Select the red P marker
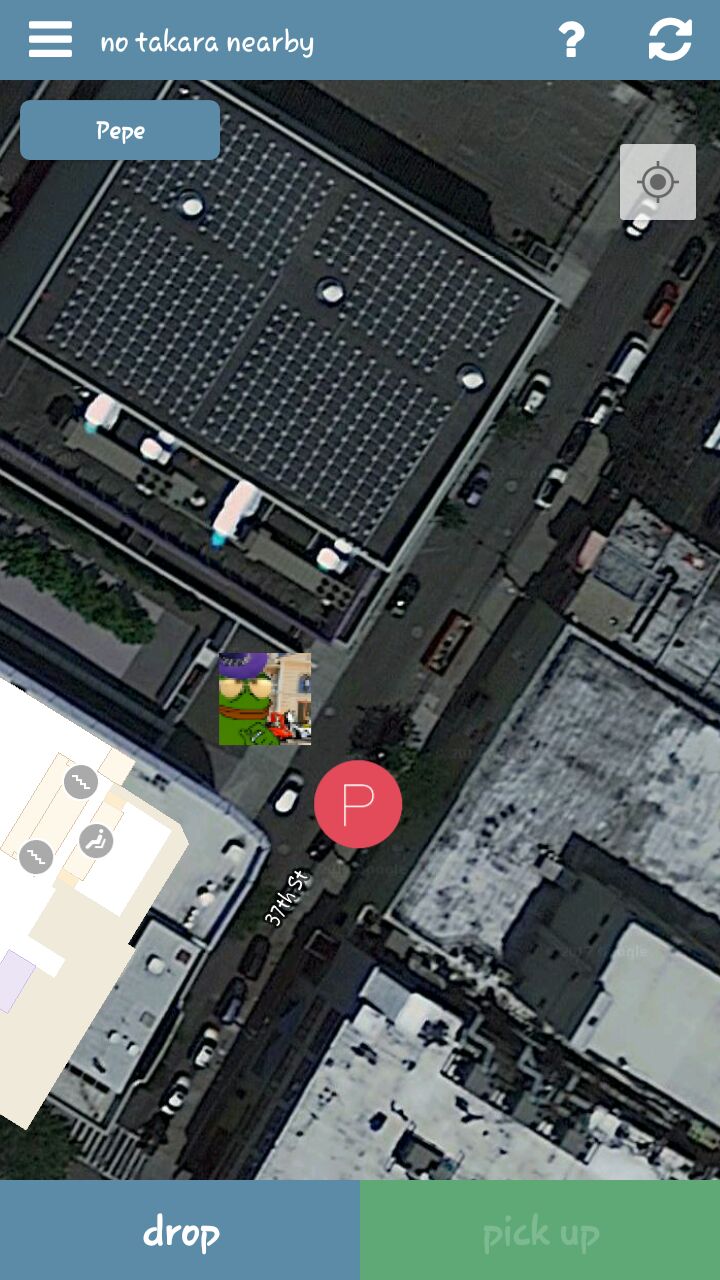This screenshot has height=1280, width=720. [x=358, y=804]
